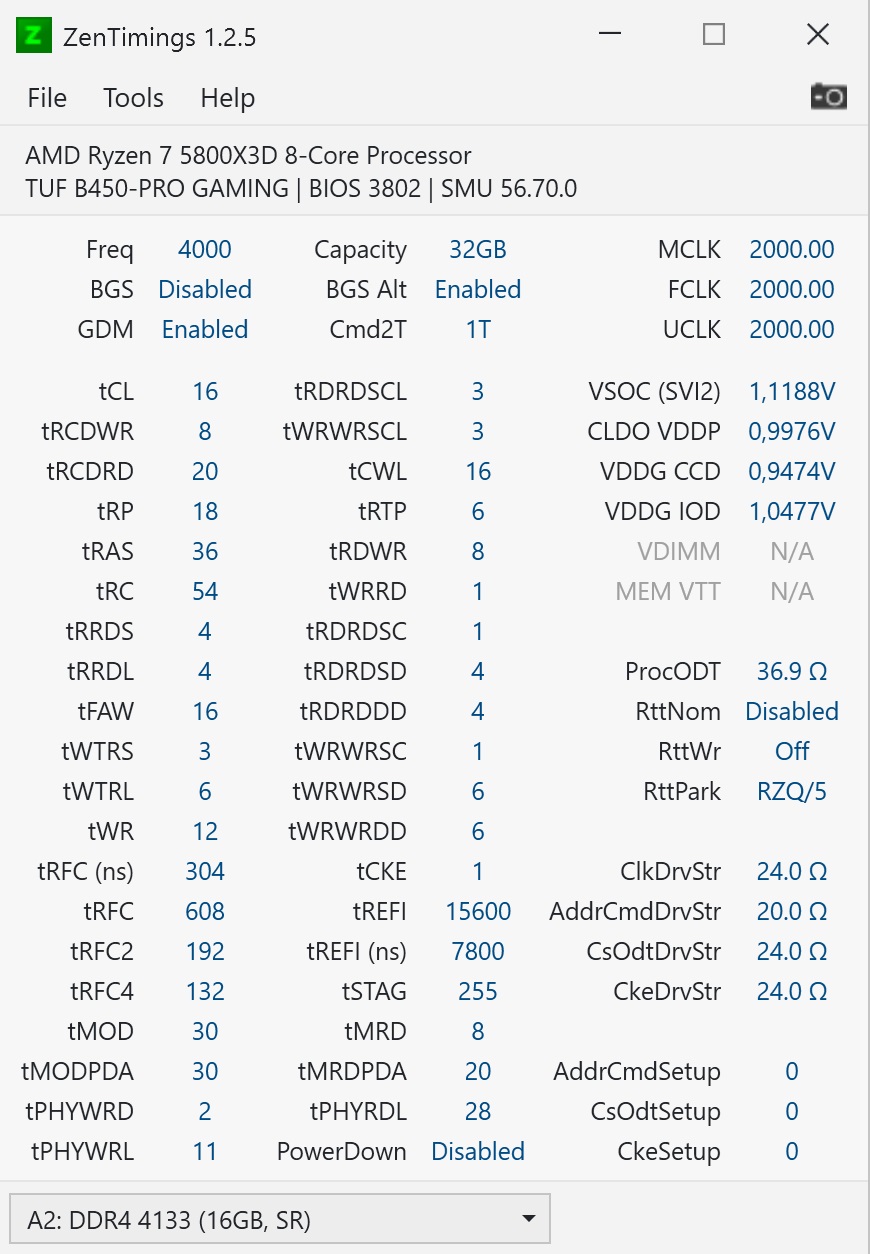Minimize the ZenTimings window
Image resolution: width=870 pixels, height=1254 pixels.
pyautogui.click(x=609, y=35)
